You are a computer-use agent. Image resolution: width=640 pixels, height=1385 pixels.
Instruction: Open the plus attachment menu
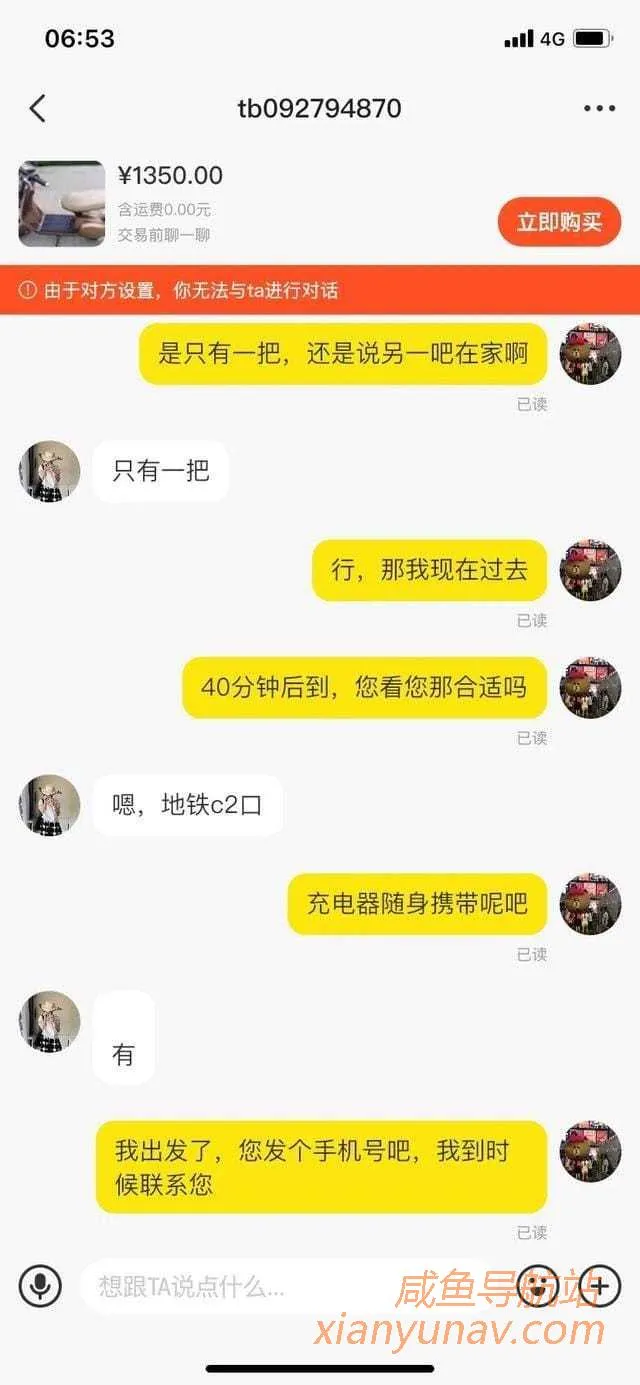[598, 1286]
